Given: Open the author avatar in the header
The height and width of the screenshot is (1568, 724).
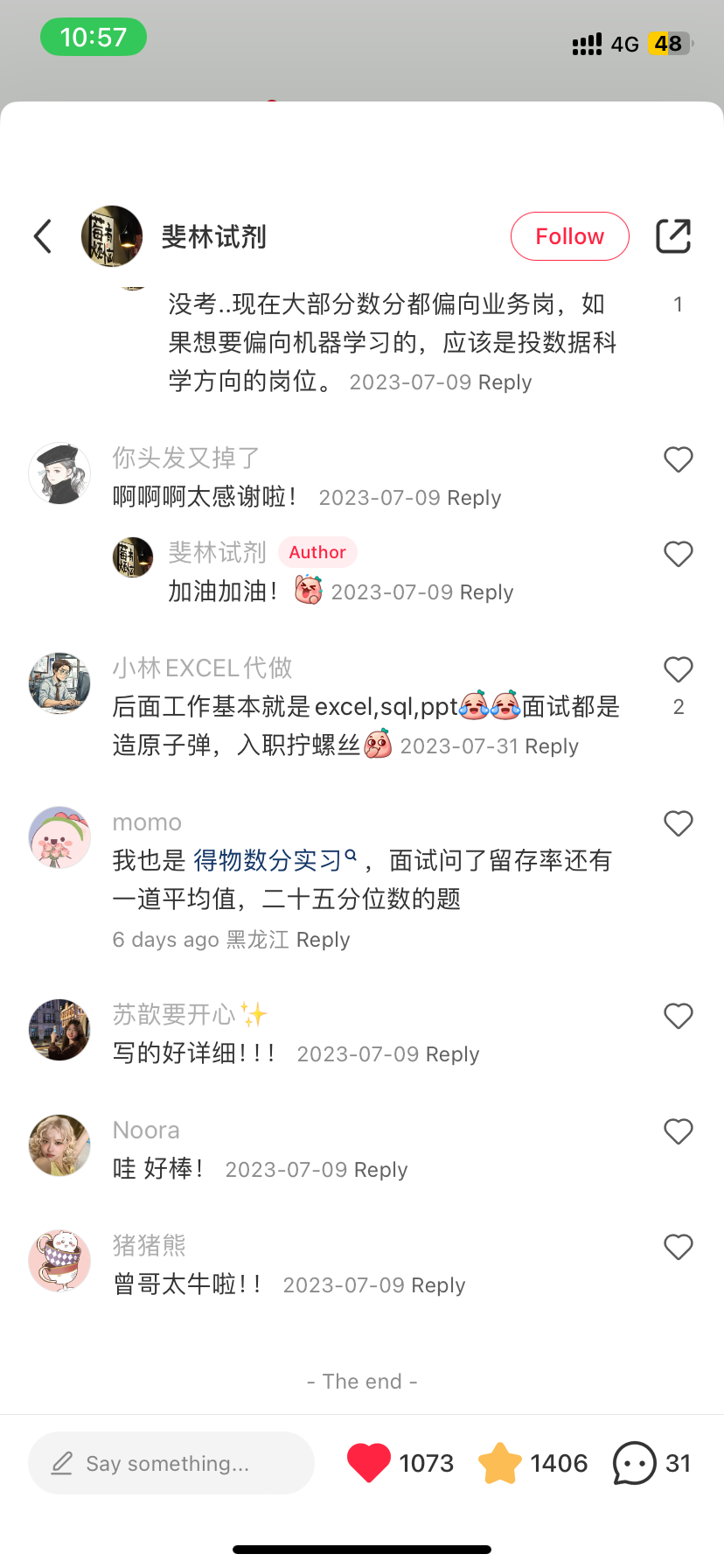Looking at the screenshot, I should (x=112, y=236).
